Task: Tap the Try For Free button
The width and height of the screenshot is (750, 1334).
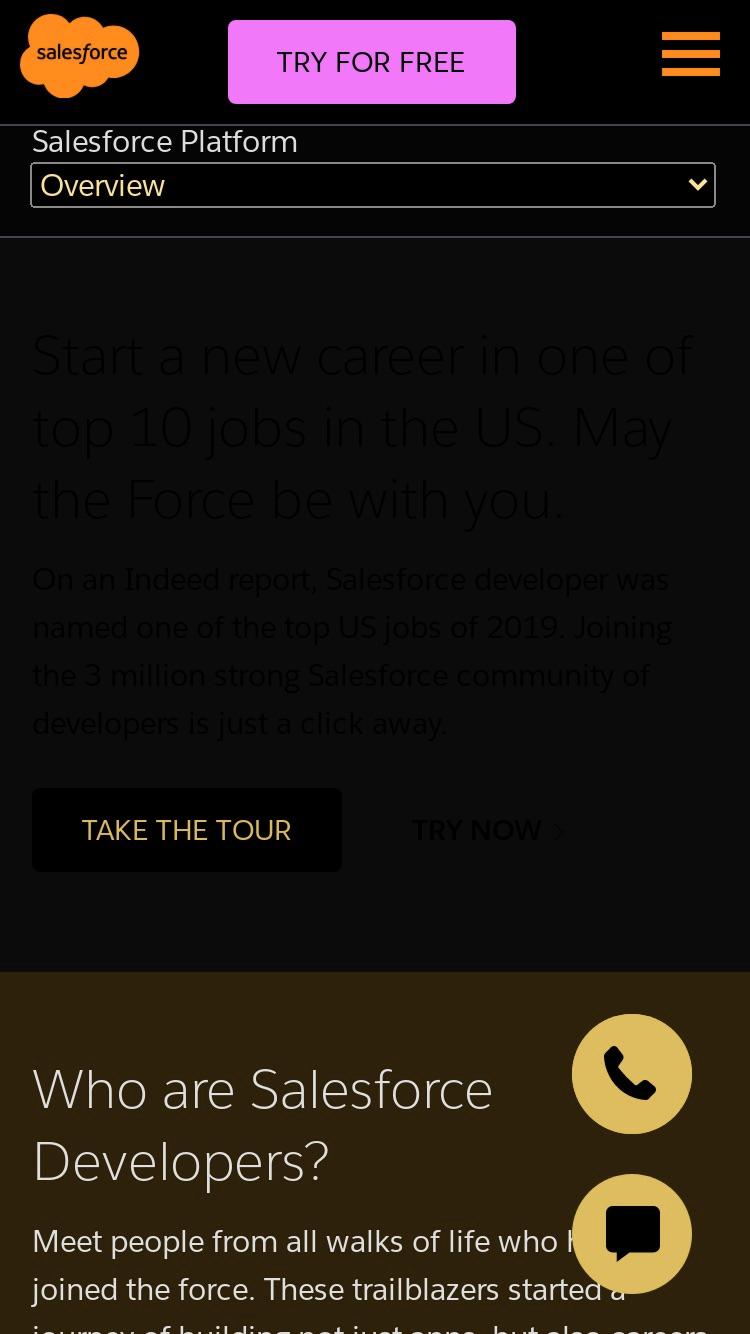Action: pyautogui.click(x=372, y=62)
